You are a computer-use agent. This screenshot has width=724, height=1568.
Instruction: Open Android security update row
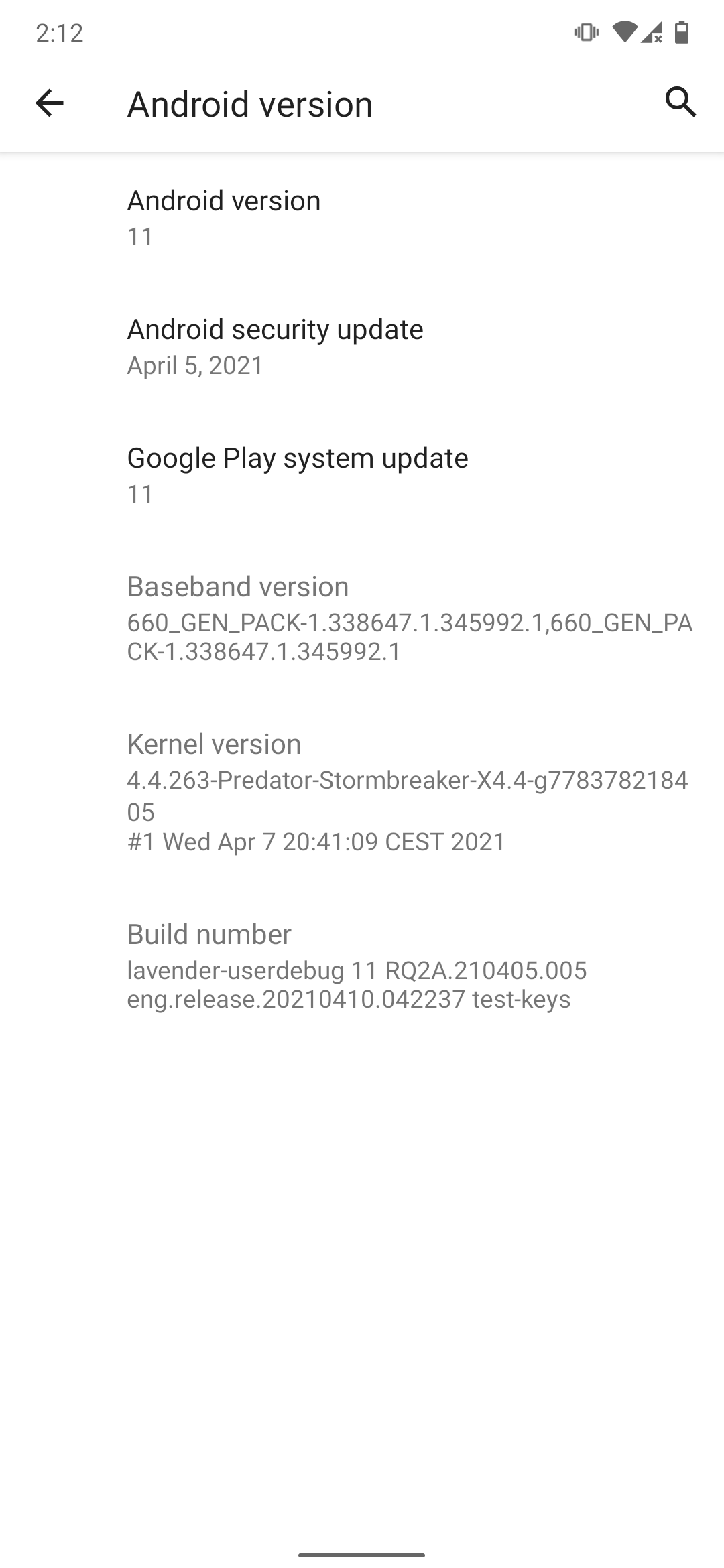pyautogui.click(x=362, y=346)
